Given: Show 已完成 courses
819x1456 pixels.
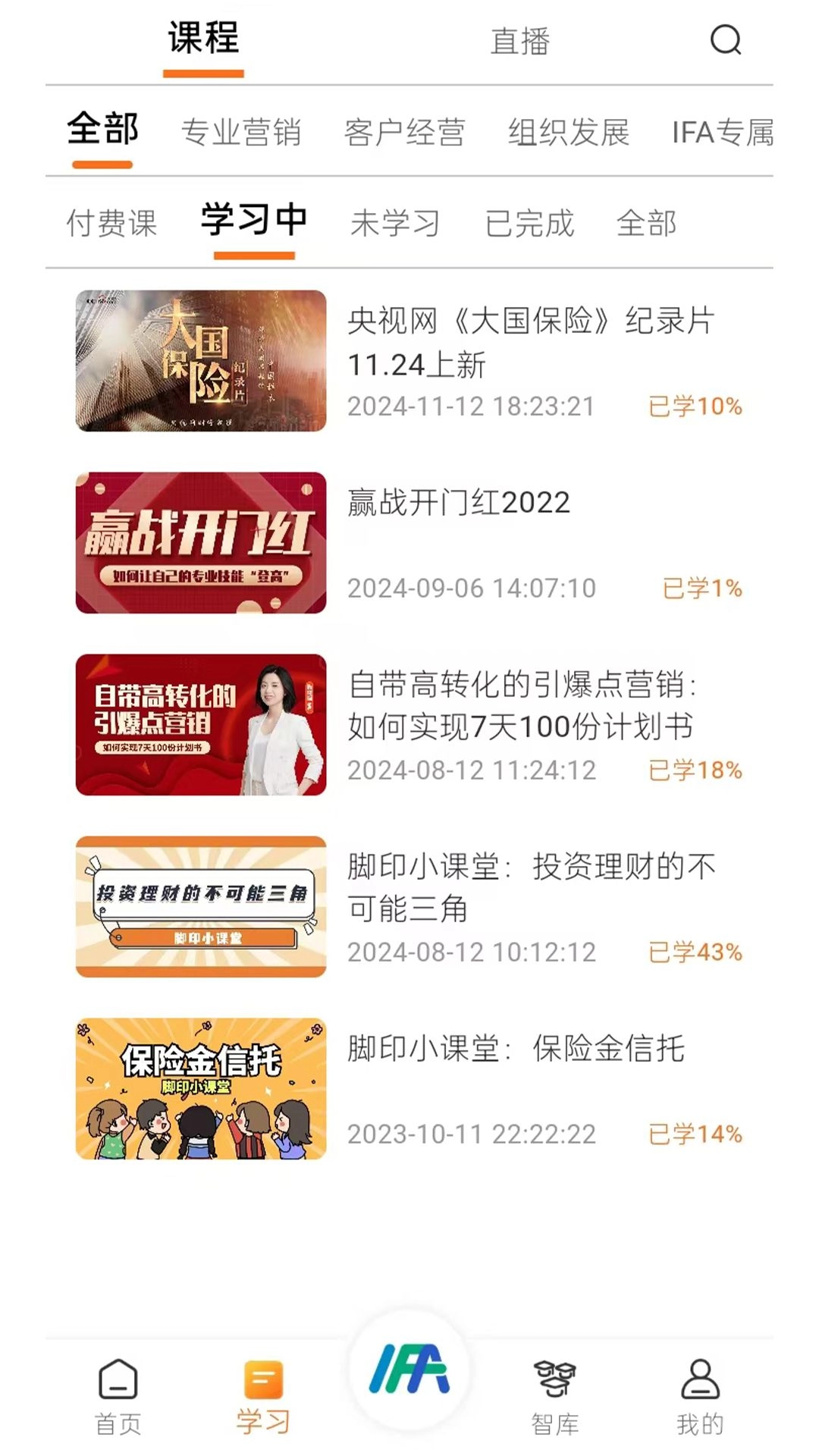Looking at the screenshot, I should (529, 223).
